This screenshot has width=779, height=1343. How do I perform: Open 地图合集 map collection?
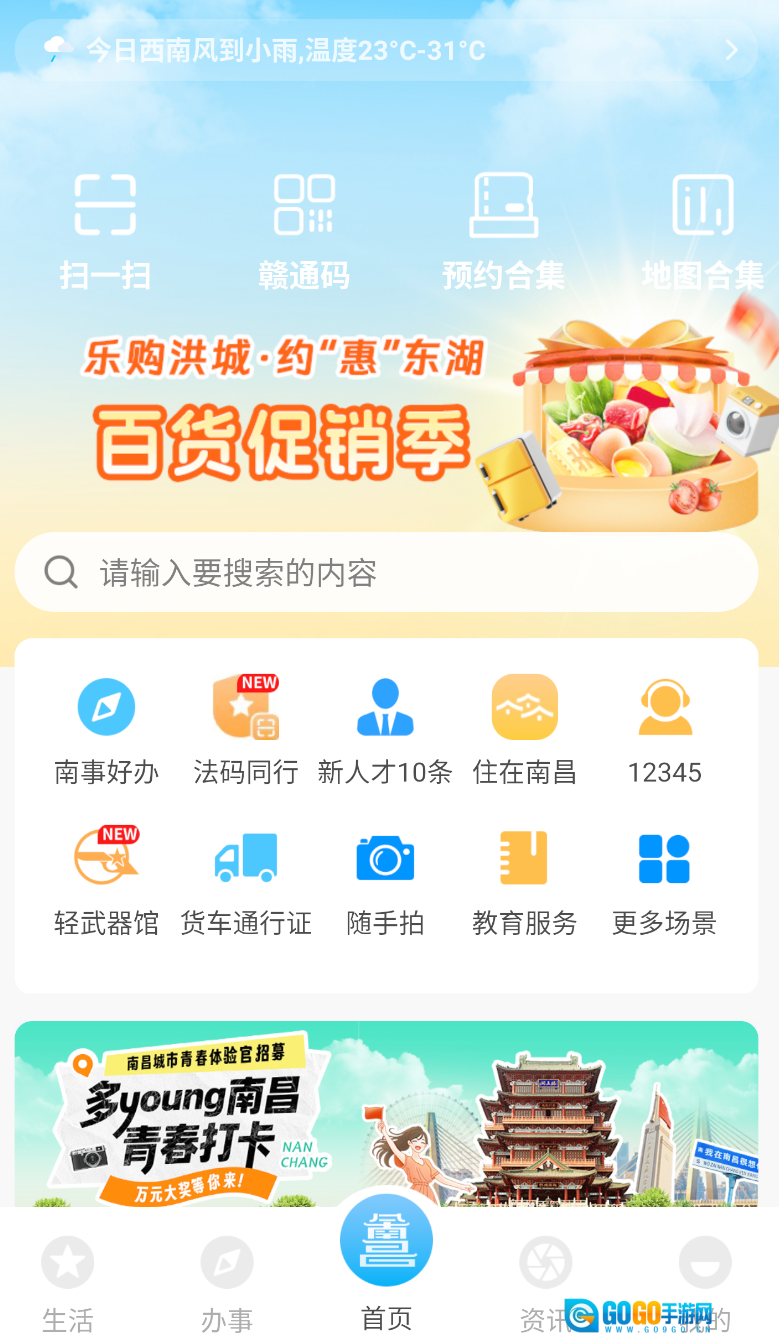pos(703,230)
